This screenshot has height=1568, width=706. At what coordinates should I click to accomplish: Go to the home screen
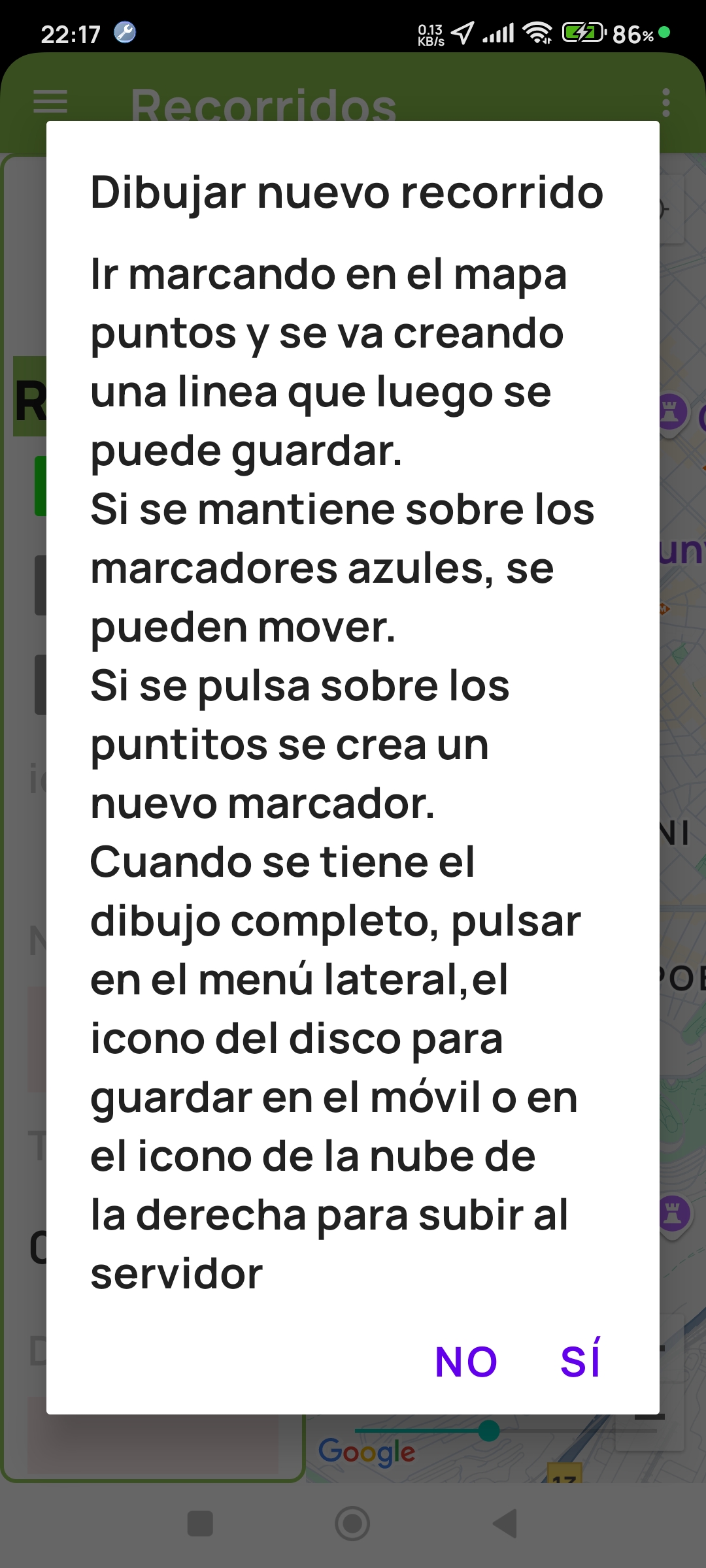click(352, 1524)
